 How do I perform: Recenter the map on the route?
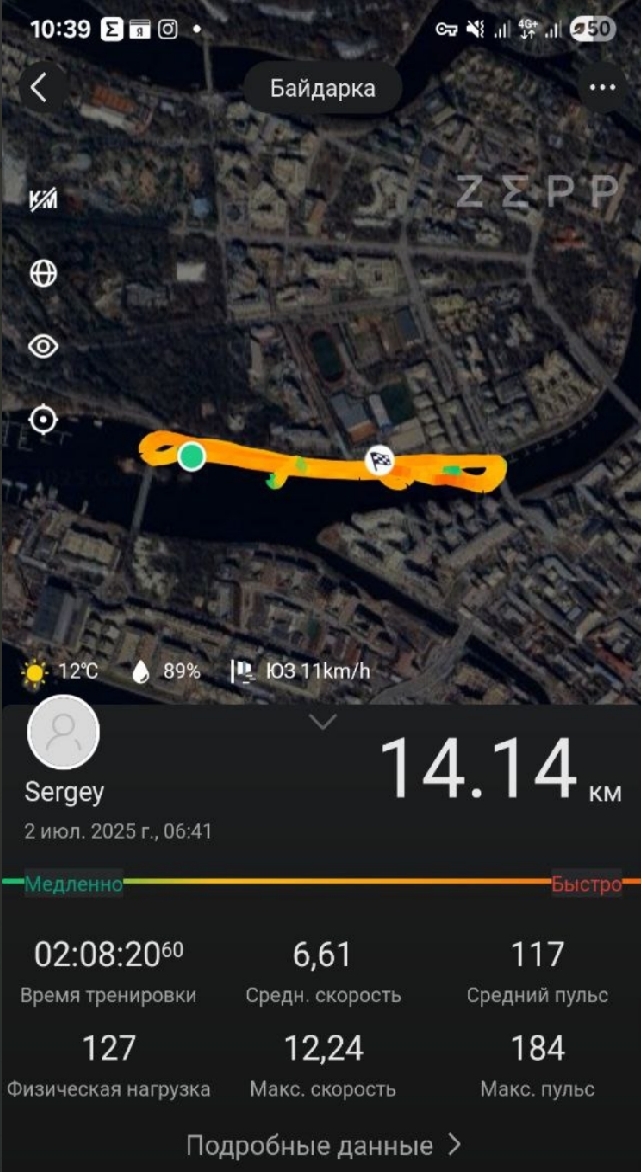pos(43,420)
